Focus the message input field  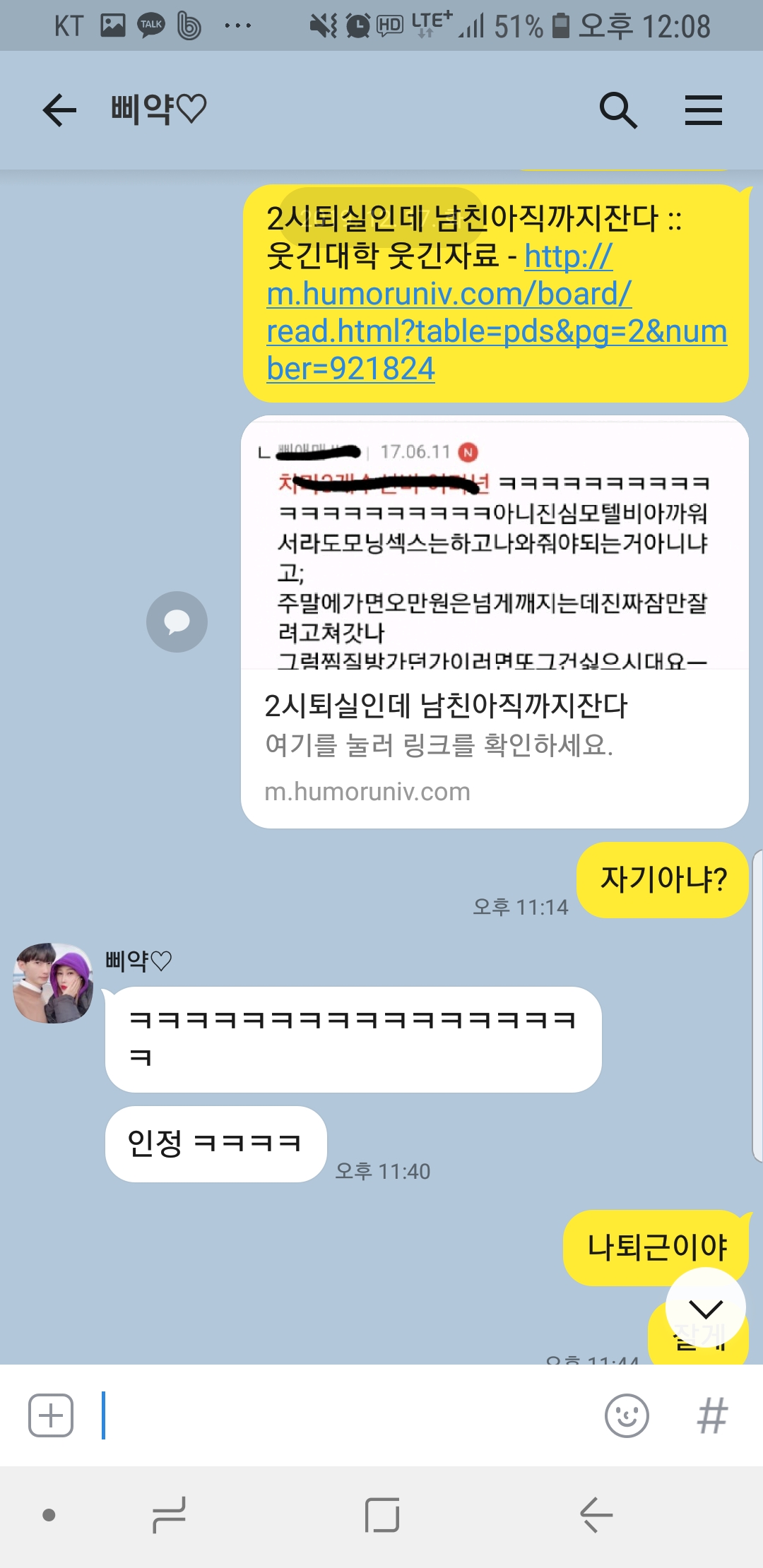pos(346,1415)
